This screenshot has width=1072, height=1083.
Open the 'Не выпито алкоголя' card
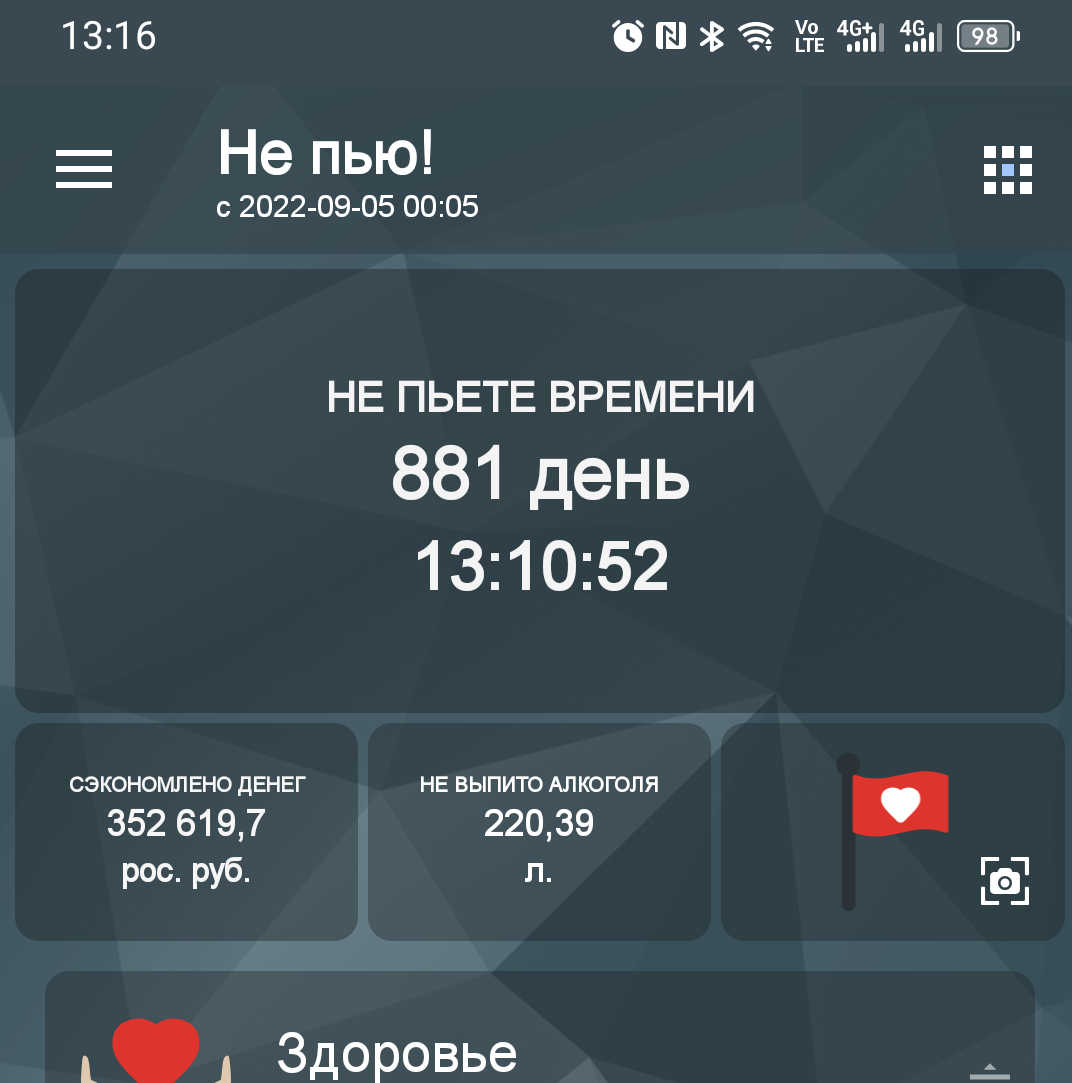click(x=539, y=831)
